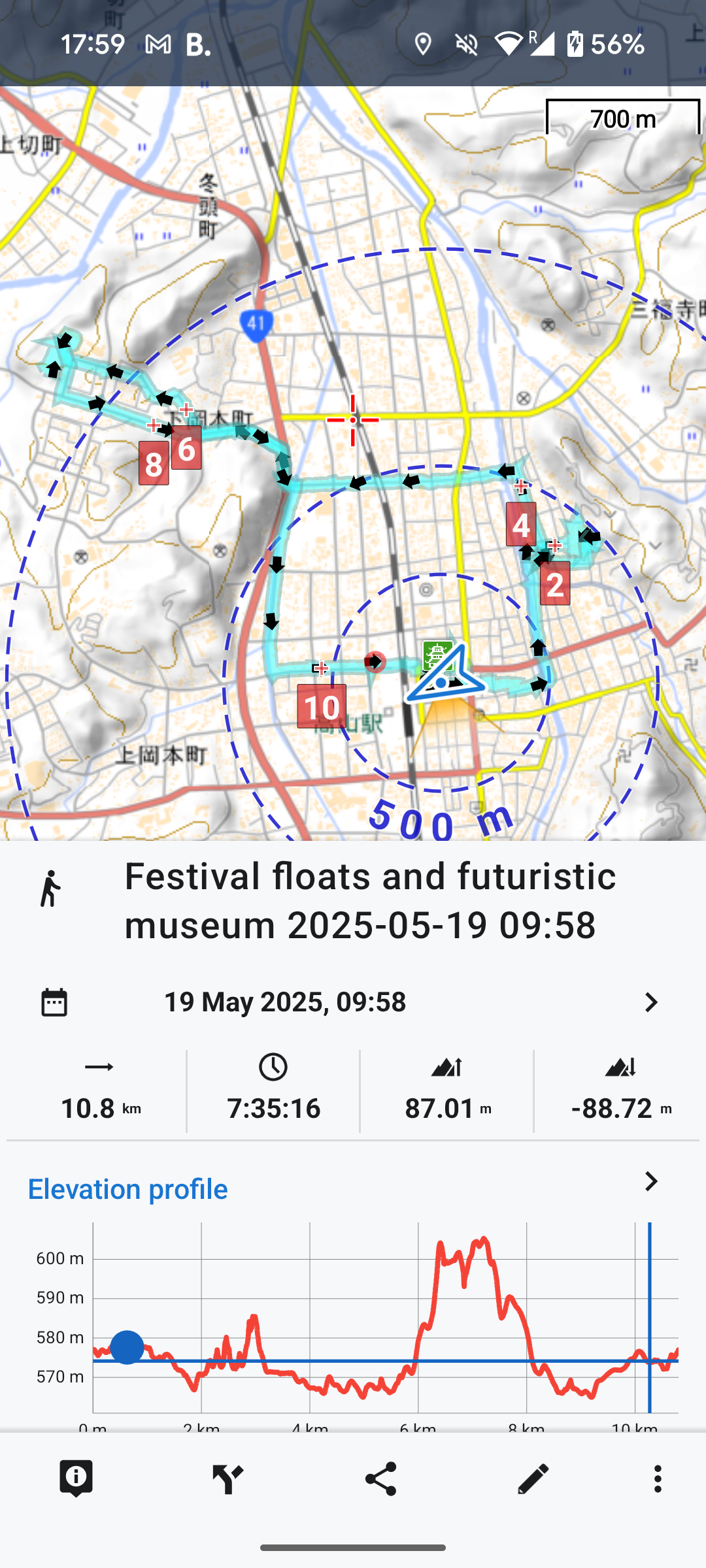Image resolution: width=706 pixels, height=1568 pixels.
Task: Select waypoint marker 2 on the map
Action: coord(555,583)
